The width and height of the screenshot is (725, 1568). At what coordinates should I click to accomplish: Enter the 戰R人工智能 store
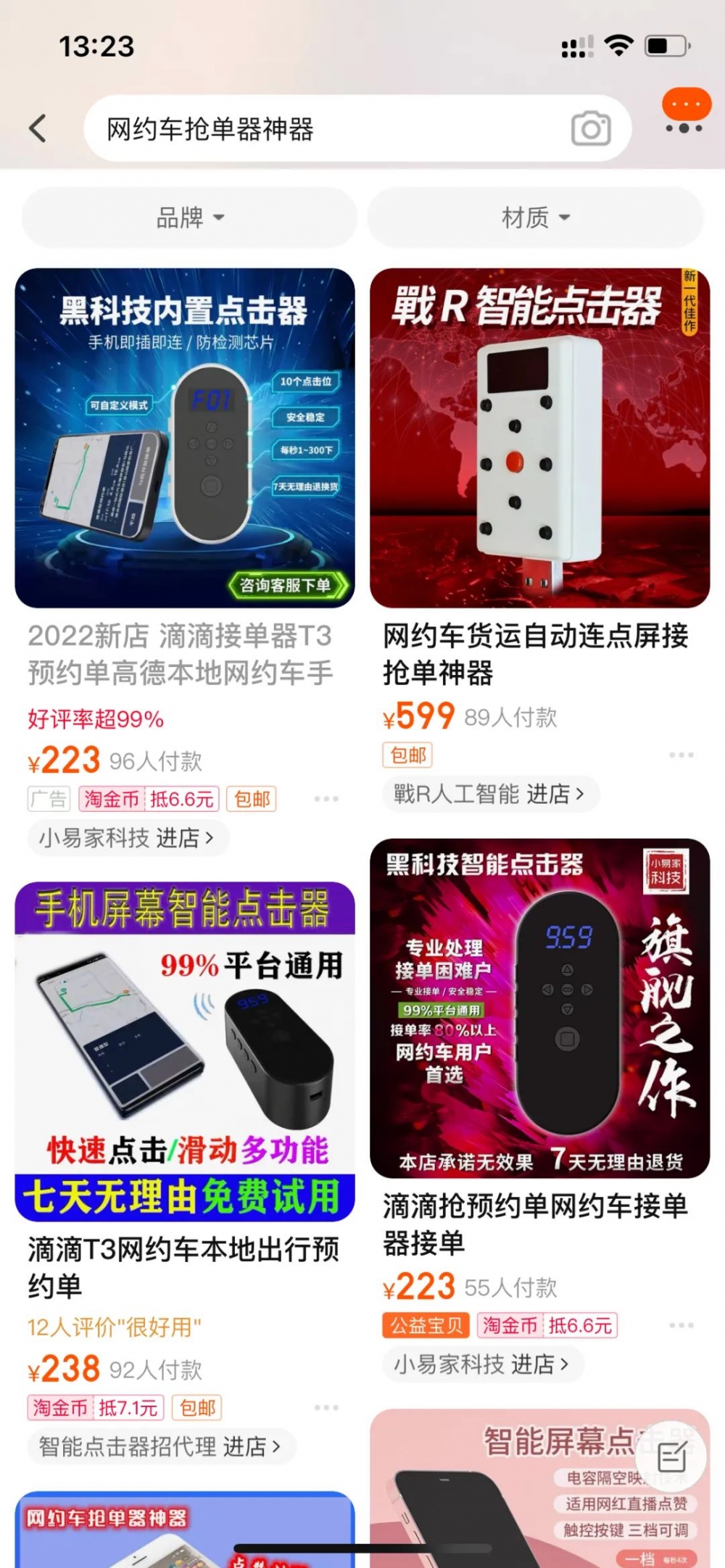[491, 794]
